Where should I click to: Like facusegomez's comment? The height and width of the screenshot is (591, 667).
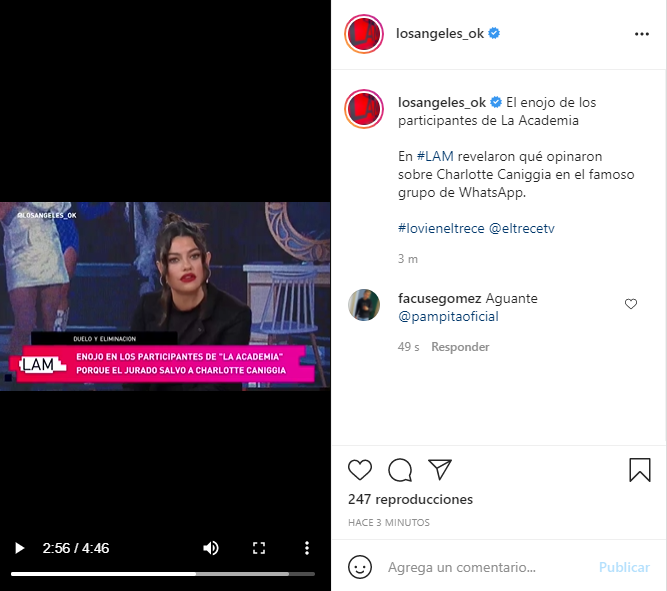coord(631,304)
